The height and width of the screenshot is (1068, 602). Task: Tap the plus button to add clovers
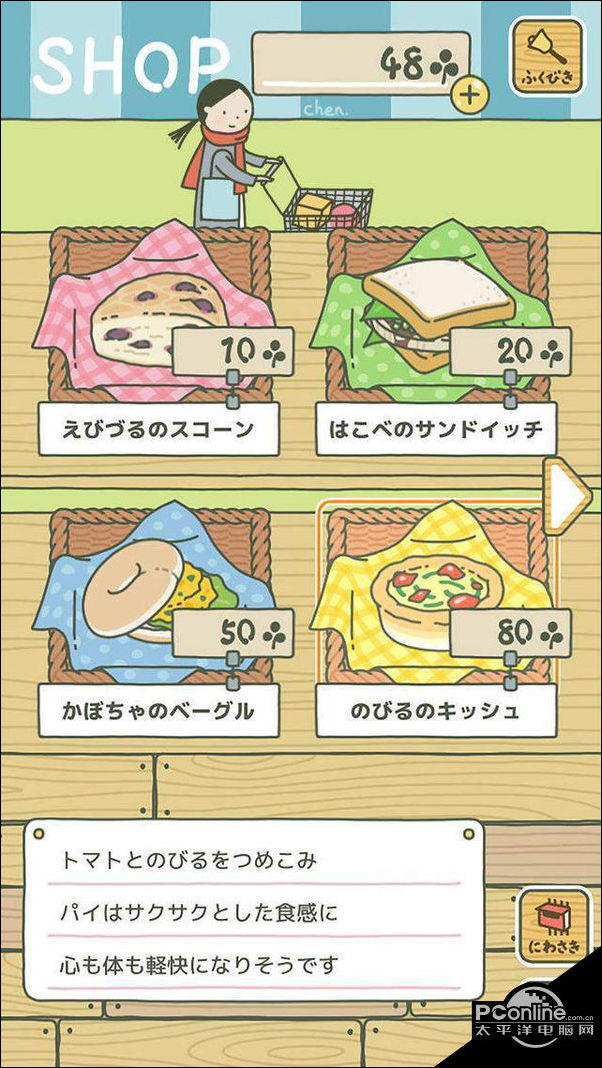[470, 95]
